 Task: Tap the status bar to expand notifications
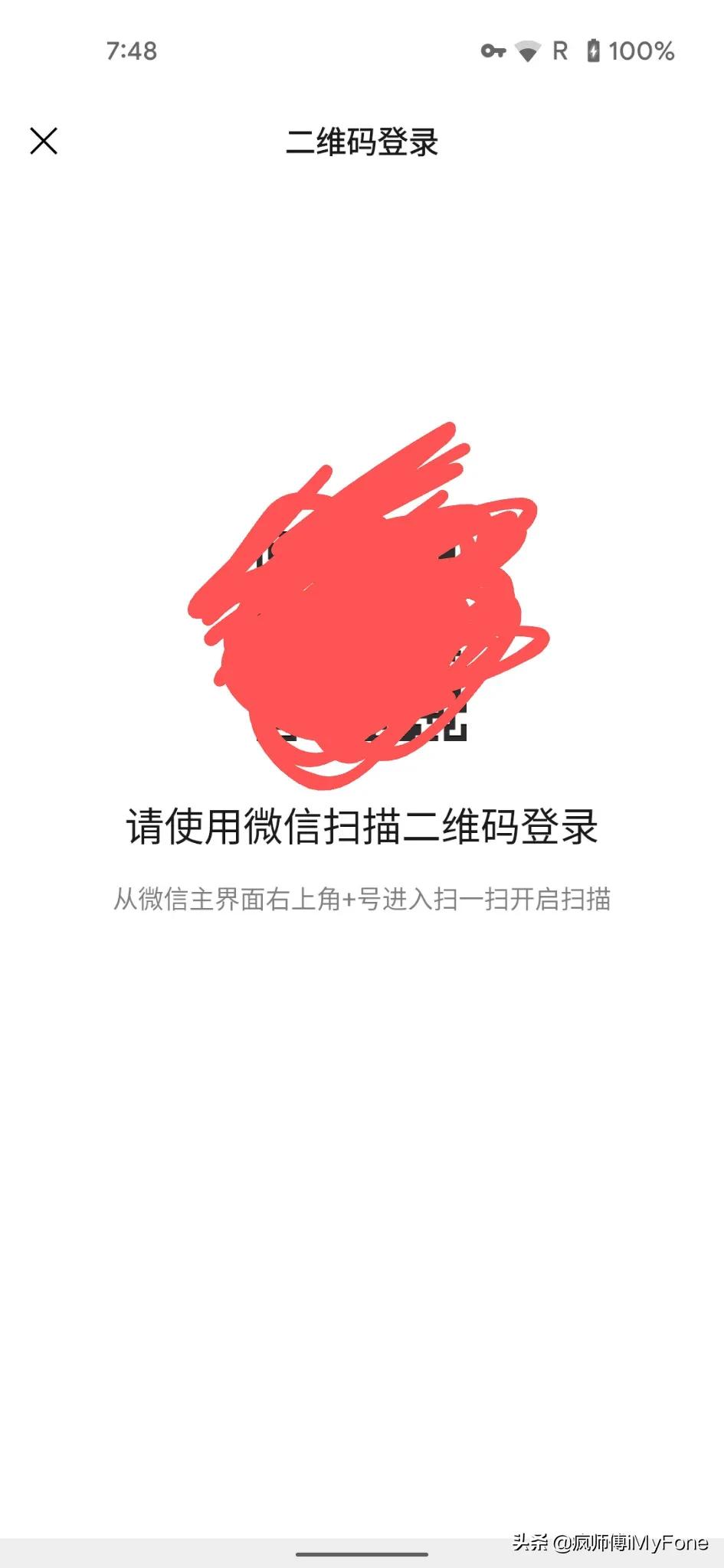pyautogui.click(x=362, y=51)
